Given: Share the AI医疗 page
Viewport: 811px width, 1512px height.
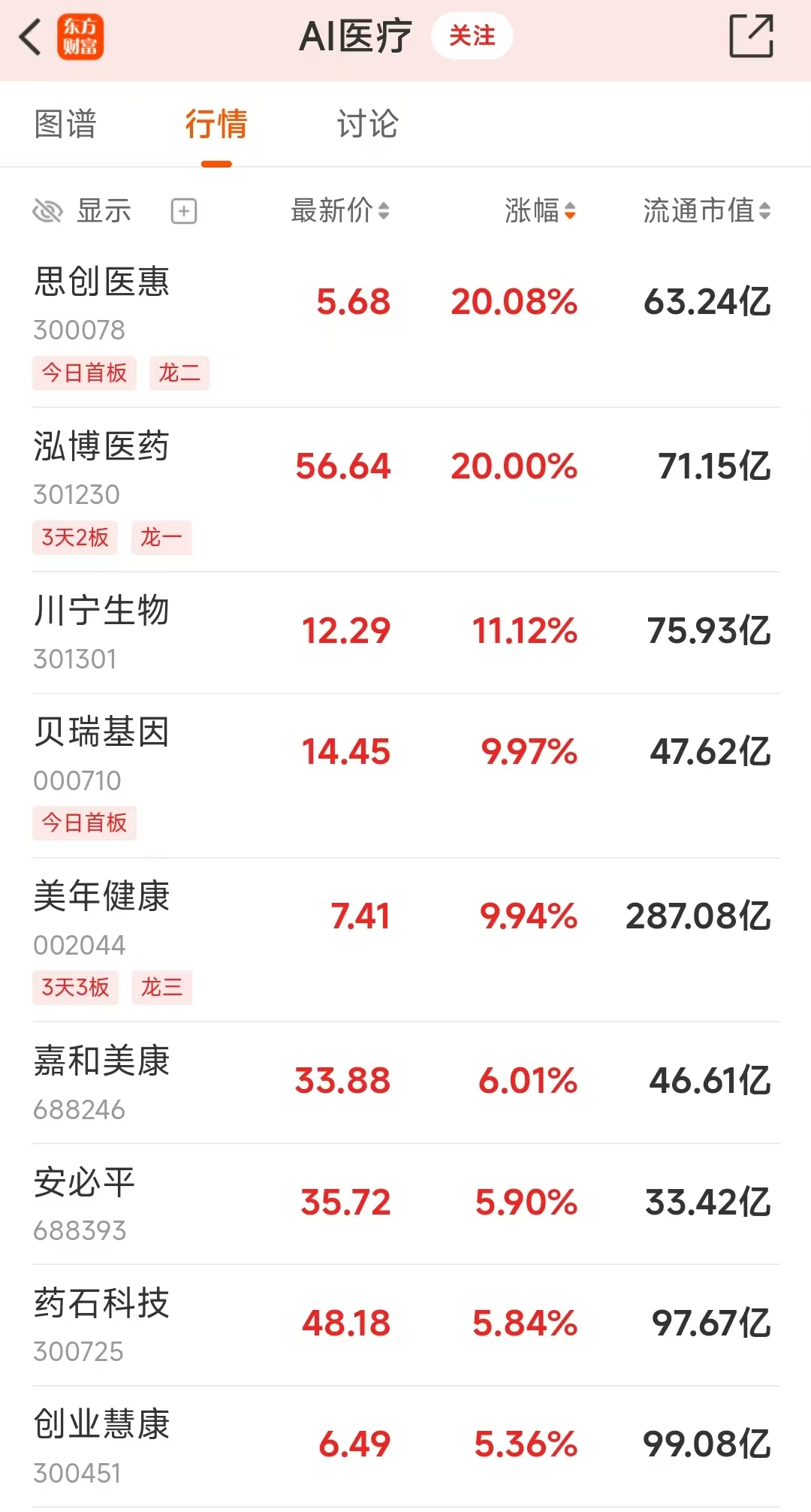Looking at the screenshot, I should point(751,36).
